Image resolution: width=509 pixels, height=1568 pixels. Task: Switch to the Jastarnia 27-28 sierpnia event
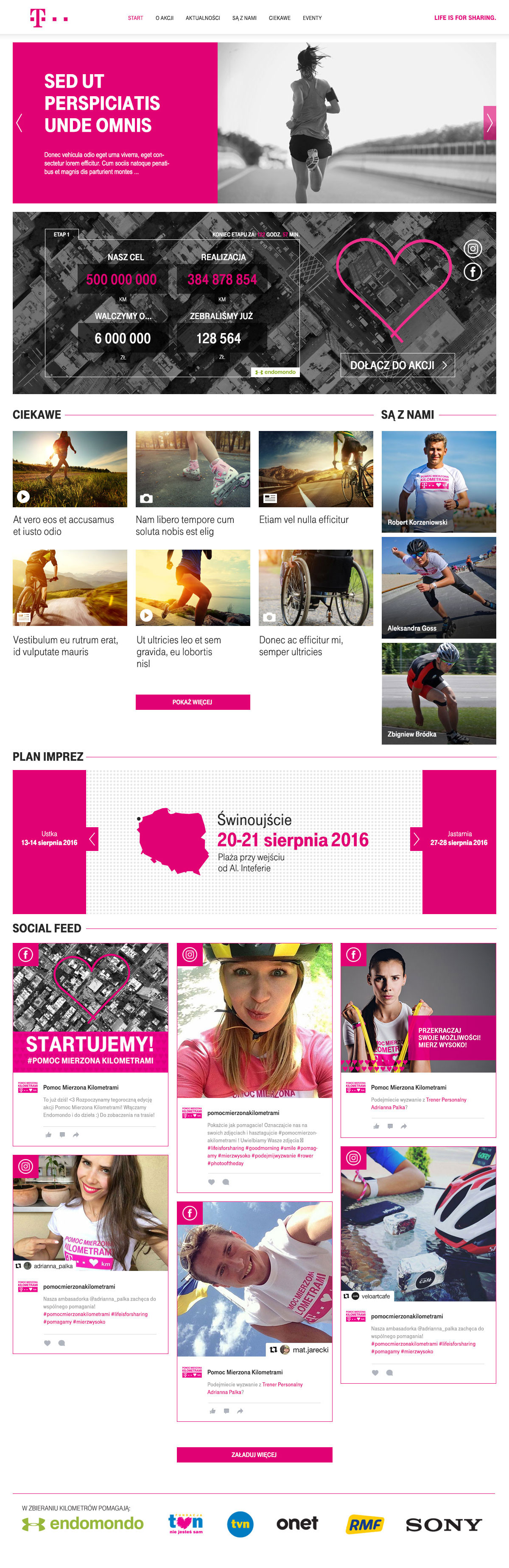tap(417, 839)
